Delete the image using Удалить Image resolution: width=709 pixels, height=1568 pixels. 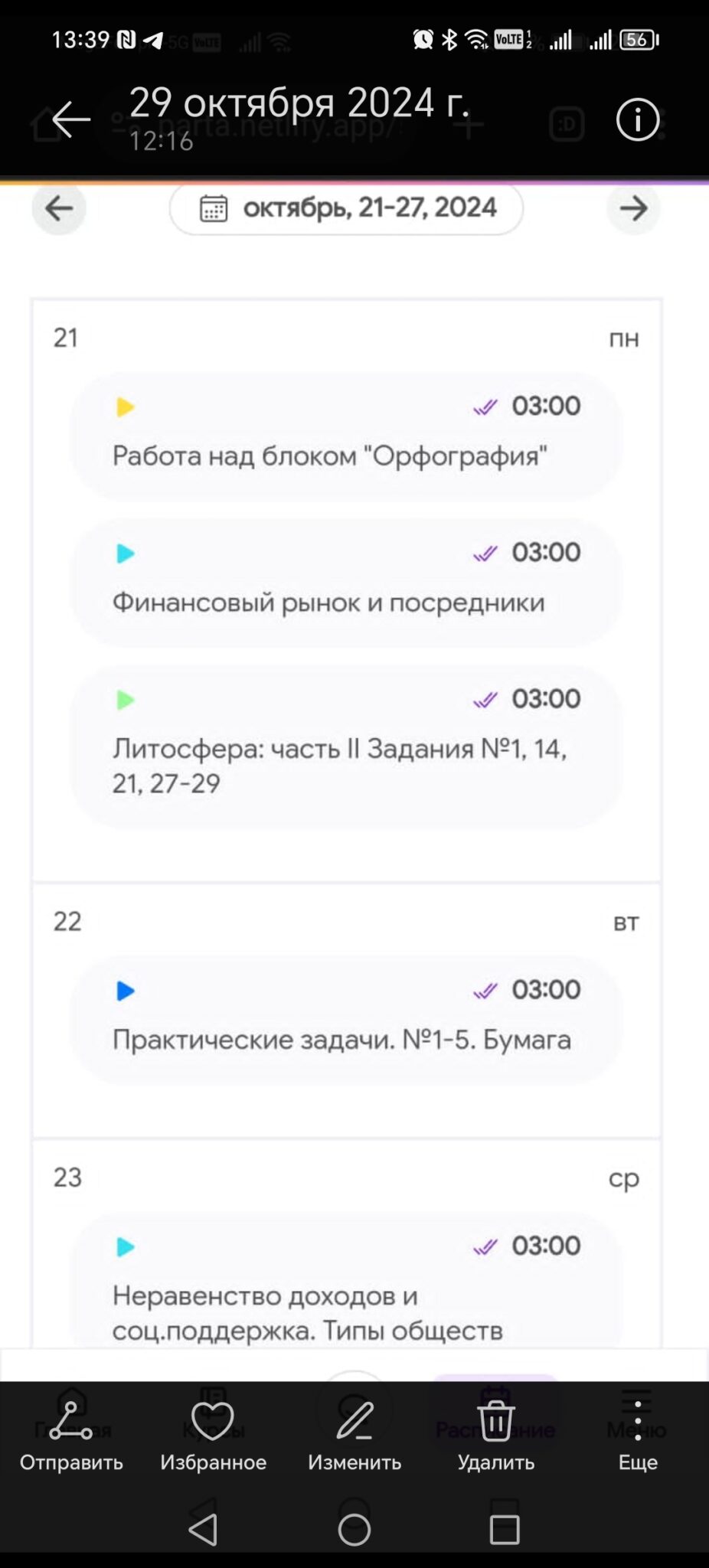496,1436
